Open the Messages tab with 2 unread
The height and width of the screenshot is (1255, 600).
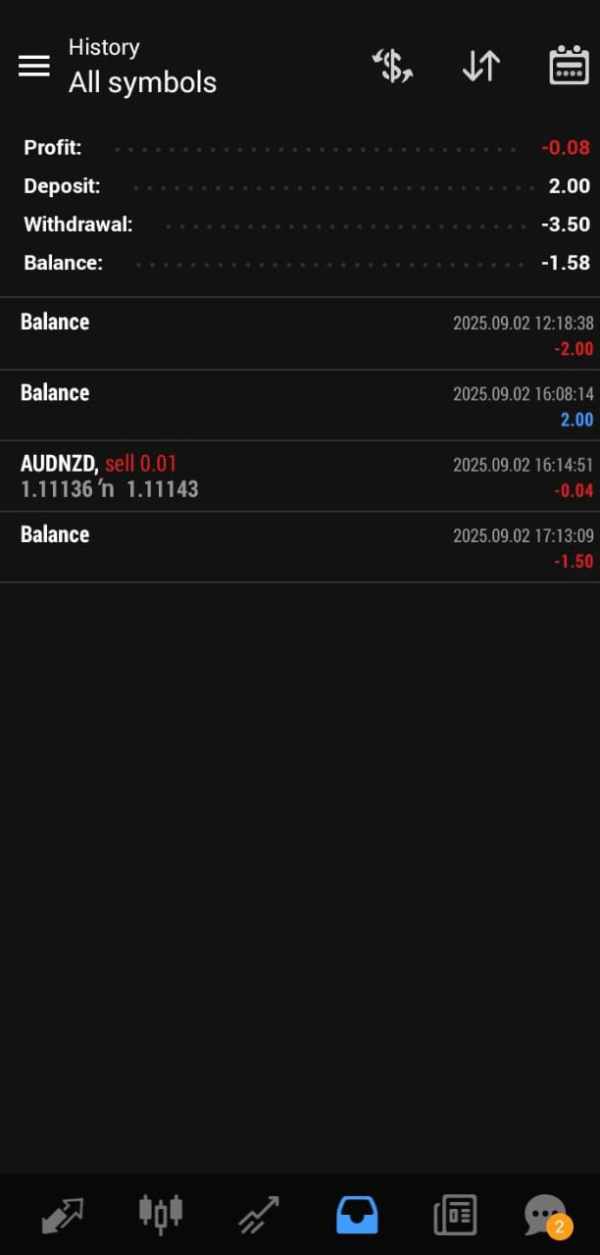coord(546,1215)
